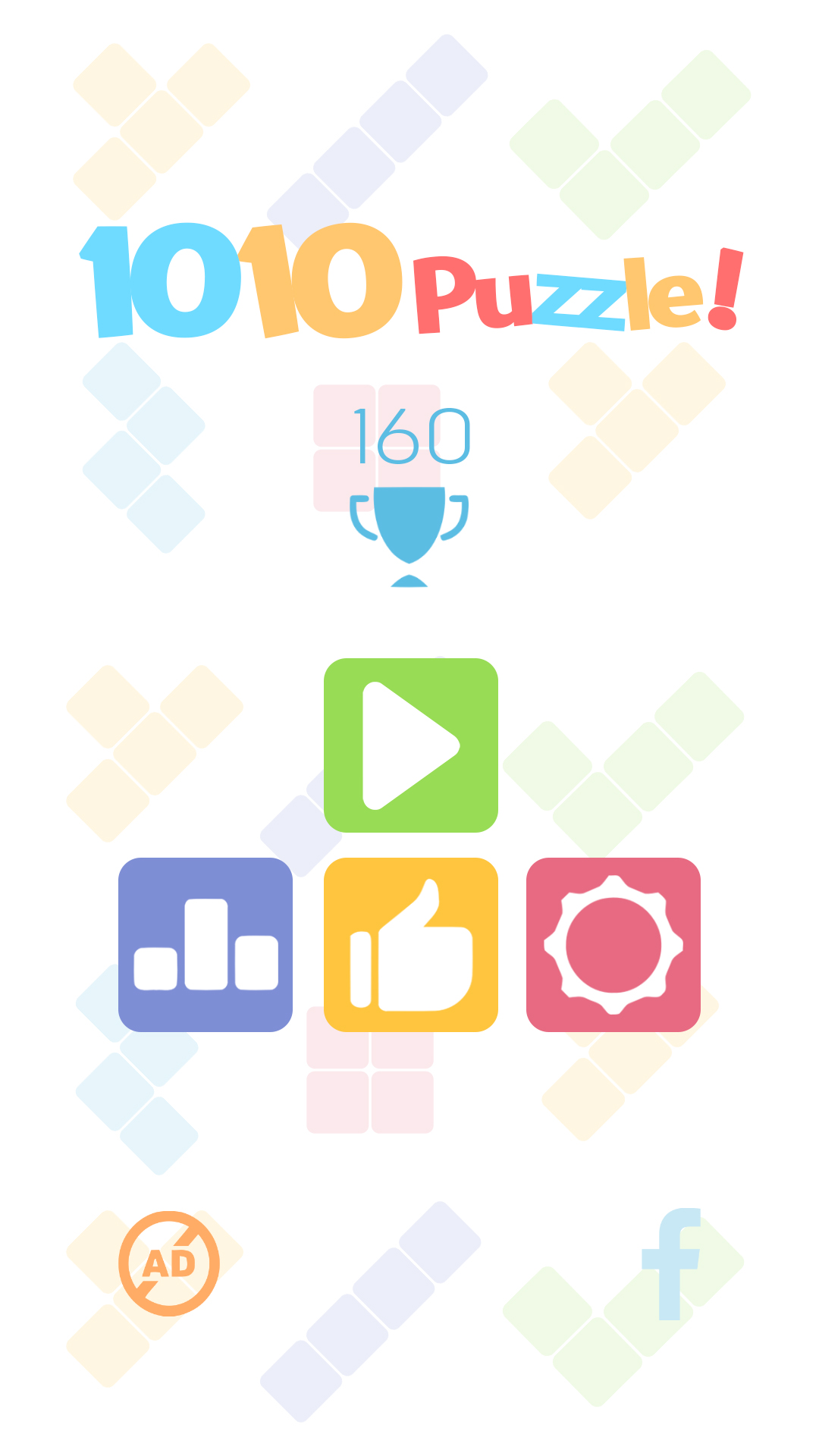Screen dimensions: 819x1456
Task: Start a new game with the green play button
Action: [410, 745]
